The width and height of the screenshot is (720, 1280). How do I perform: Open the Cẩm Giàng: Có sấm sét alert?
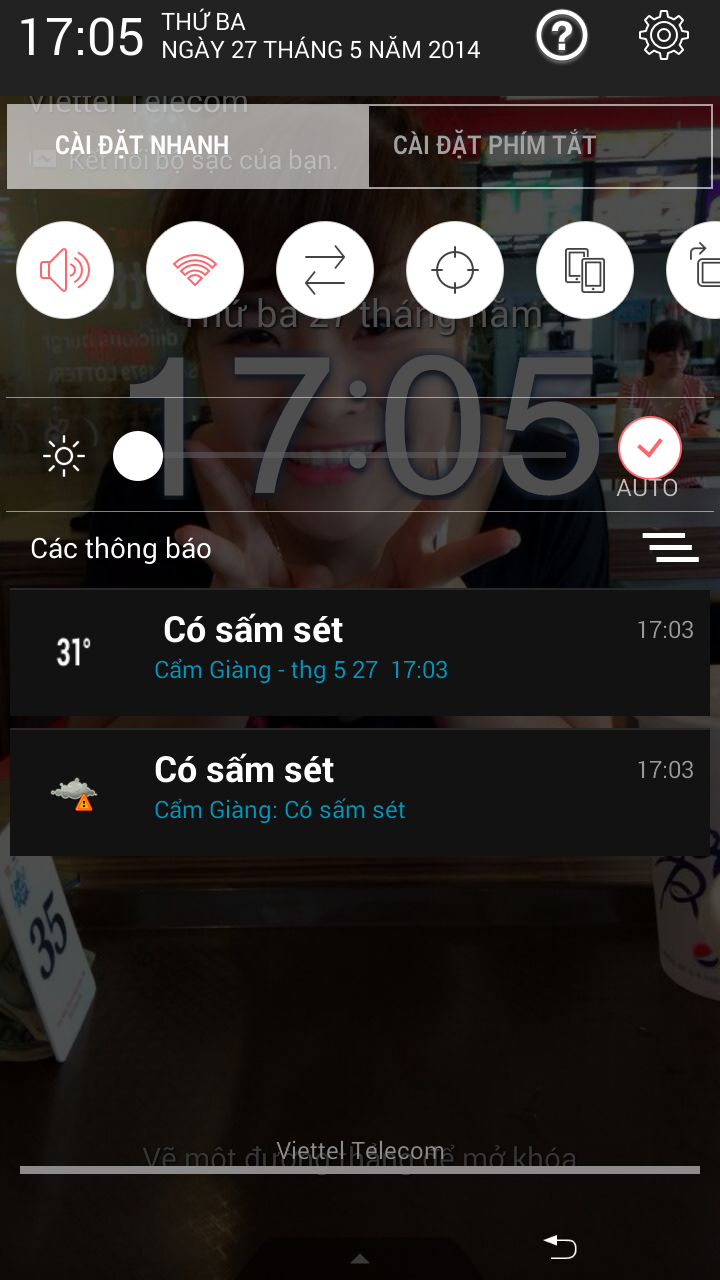coord(360,791)
